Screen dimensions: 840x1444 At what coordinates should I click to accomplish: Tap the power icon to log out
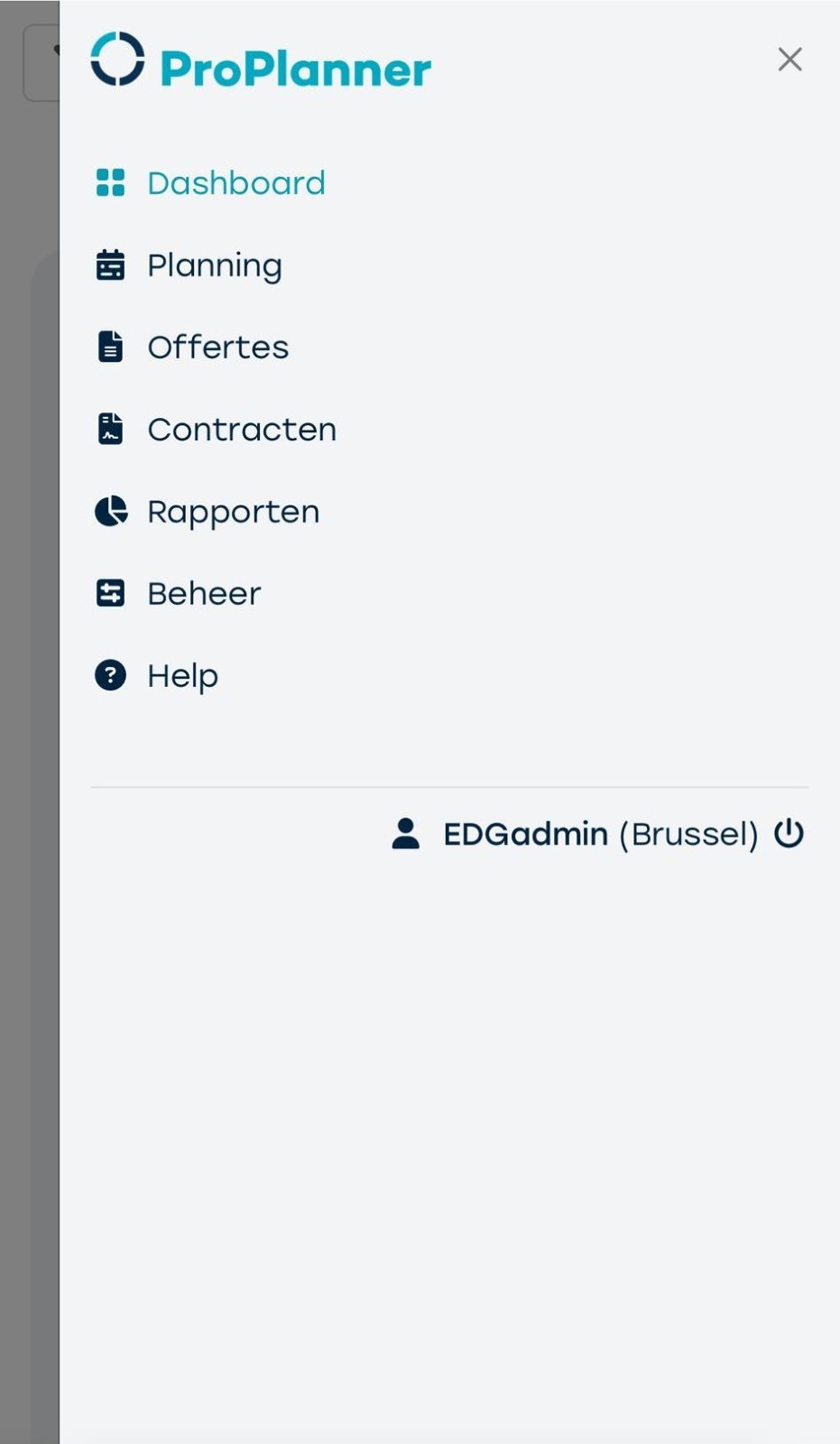(x=789, y=833)
